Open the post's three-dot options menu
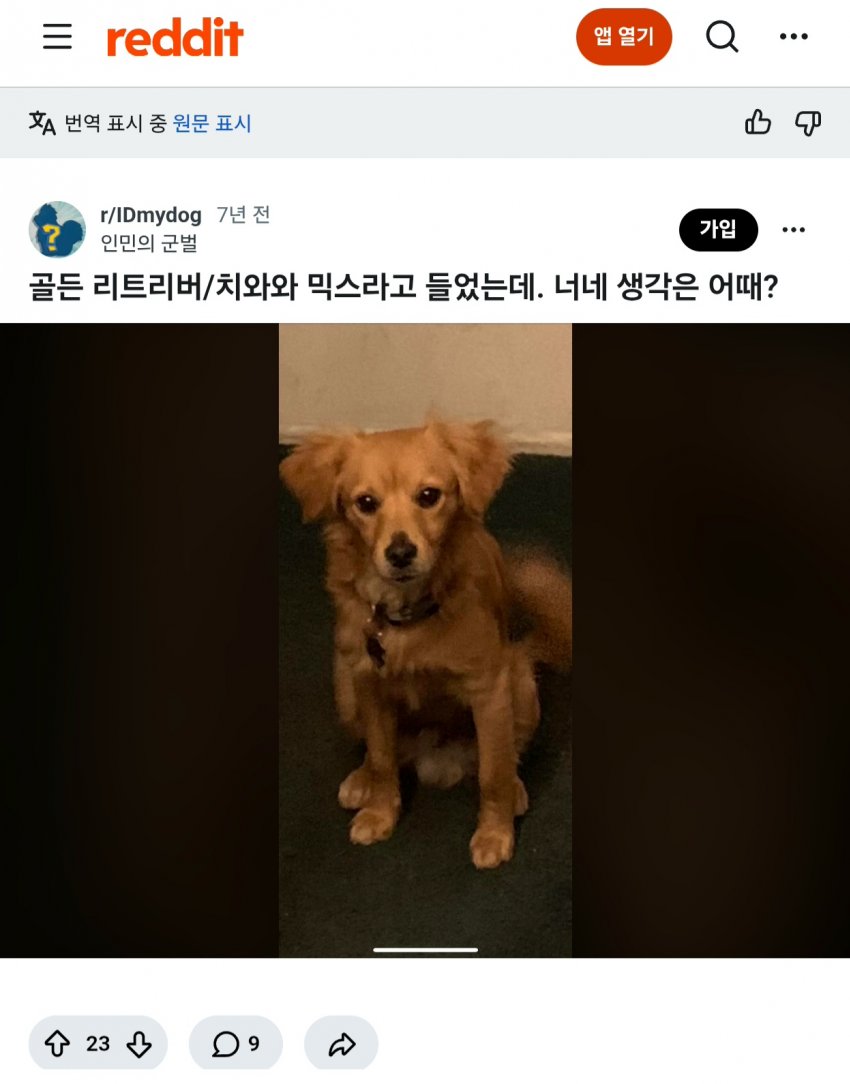 coord(793,230)
